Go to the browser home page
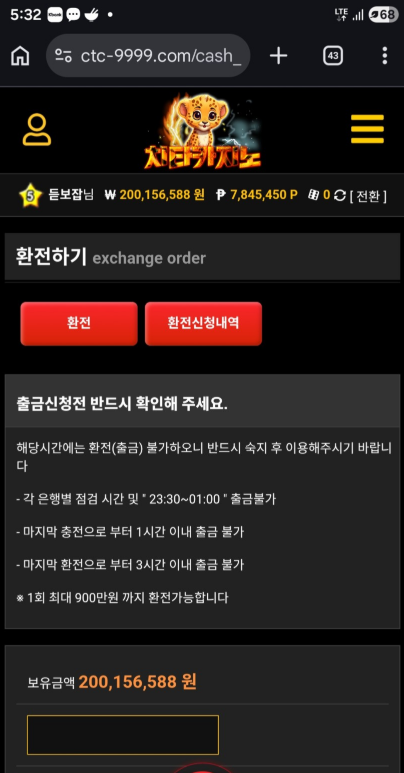 (20, 56)
